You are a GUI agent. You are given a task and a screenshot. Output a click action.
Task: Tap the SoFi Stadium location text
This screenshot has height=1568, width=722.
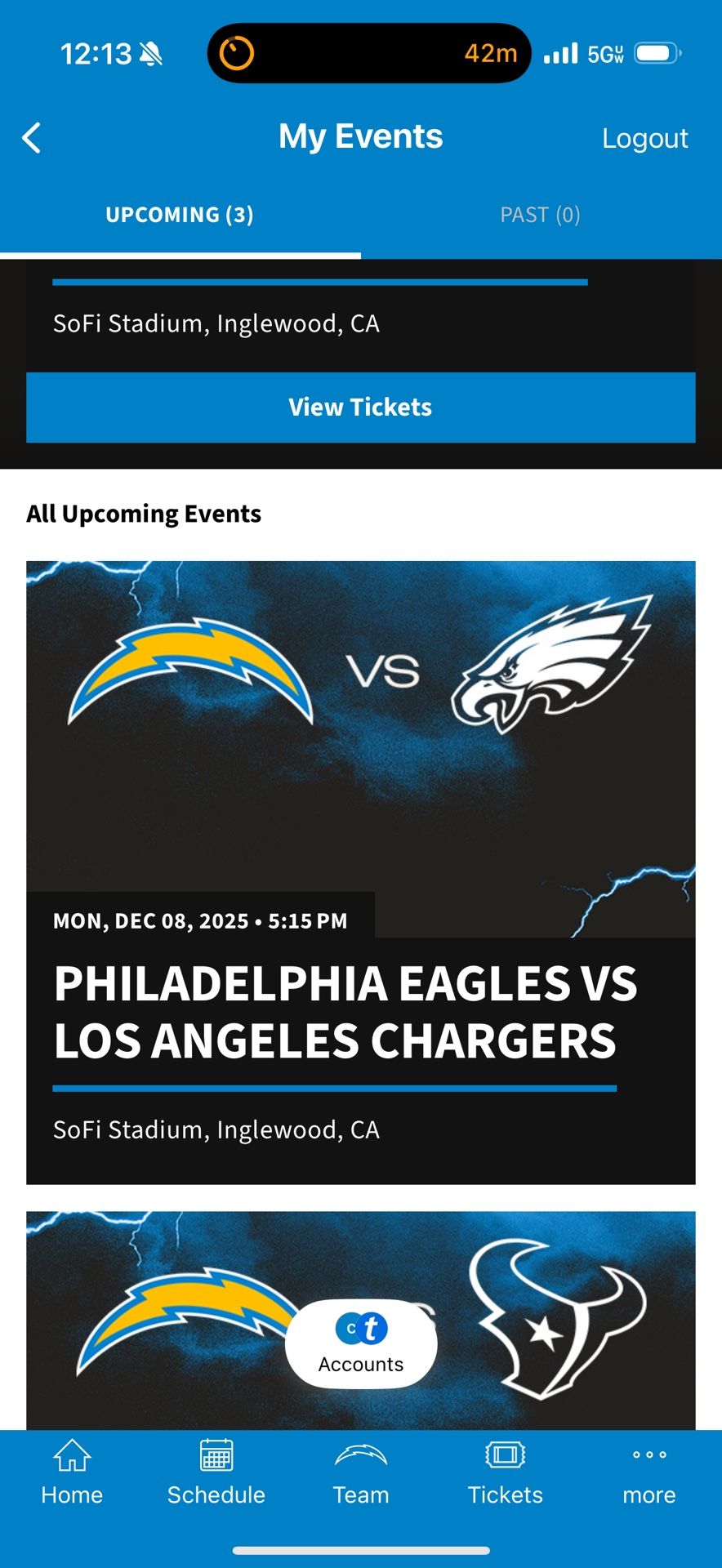[216, 1129]
